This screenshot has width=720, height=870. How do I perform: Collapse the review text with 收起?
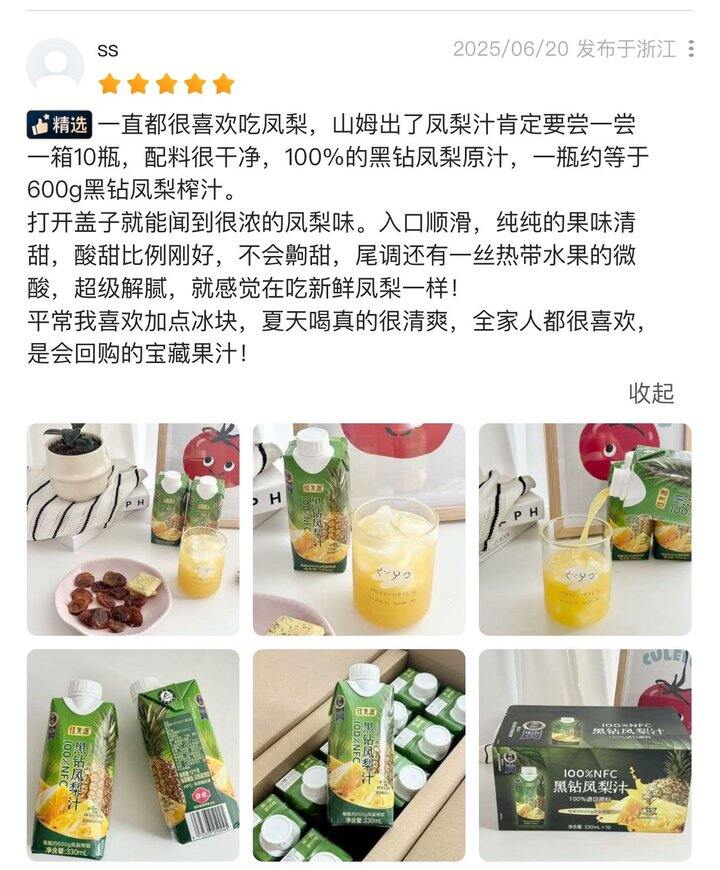651,393
